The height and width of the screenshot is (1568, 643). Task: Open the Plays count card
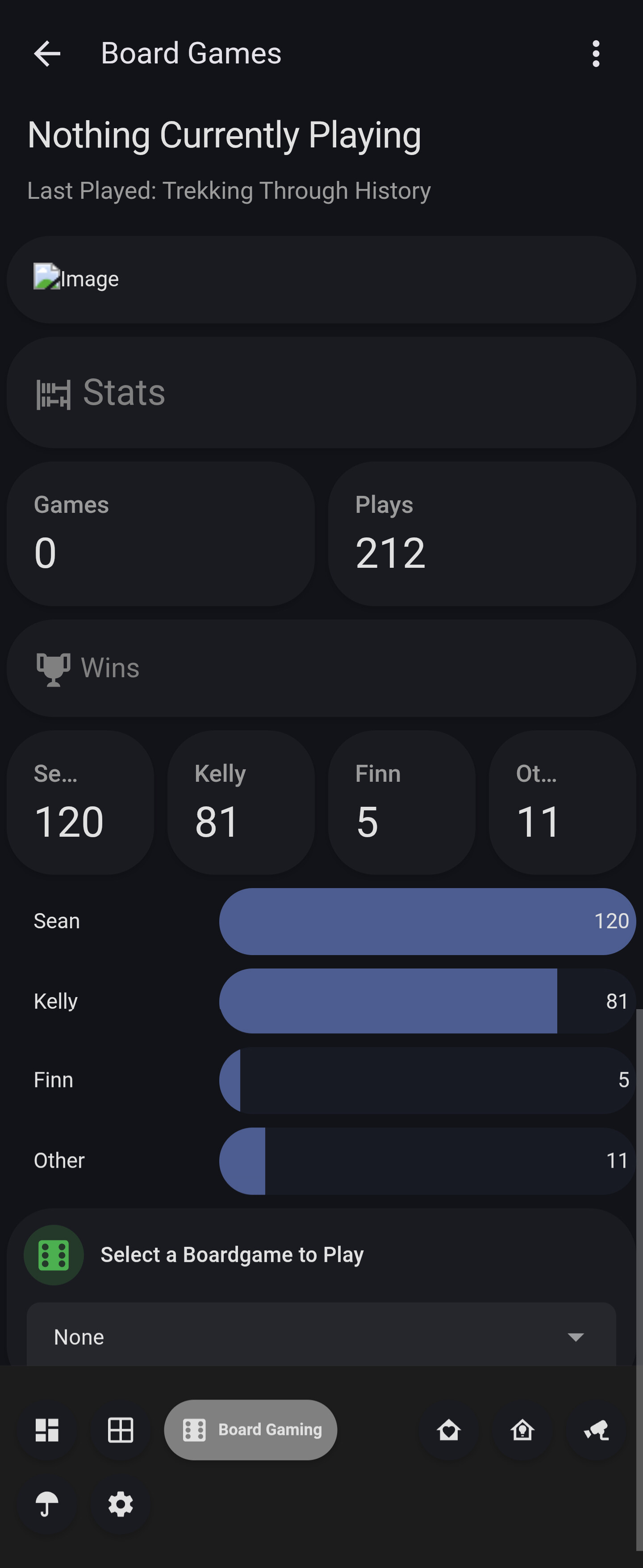482,534
